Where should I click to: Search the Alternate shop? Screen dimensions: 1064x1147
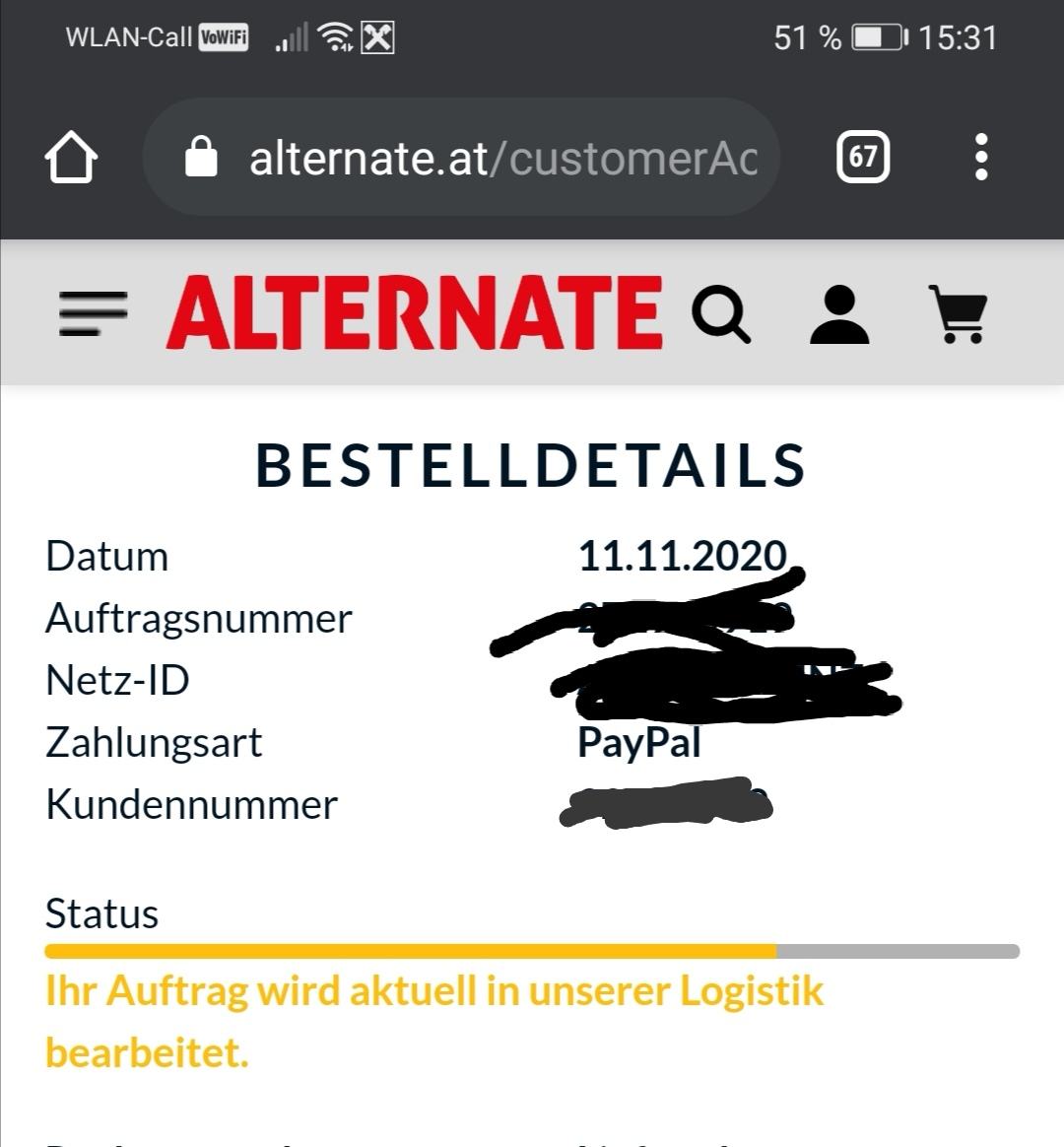[720, 314]
